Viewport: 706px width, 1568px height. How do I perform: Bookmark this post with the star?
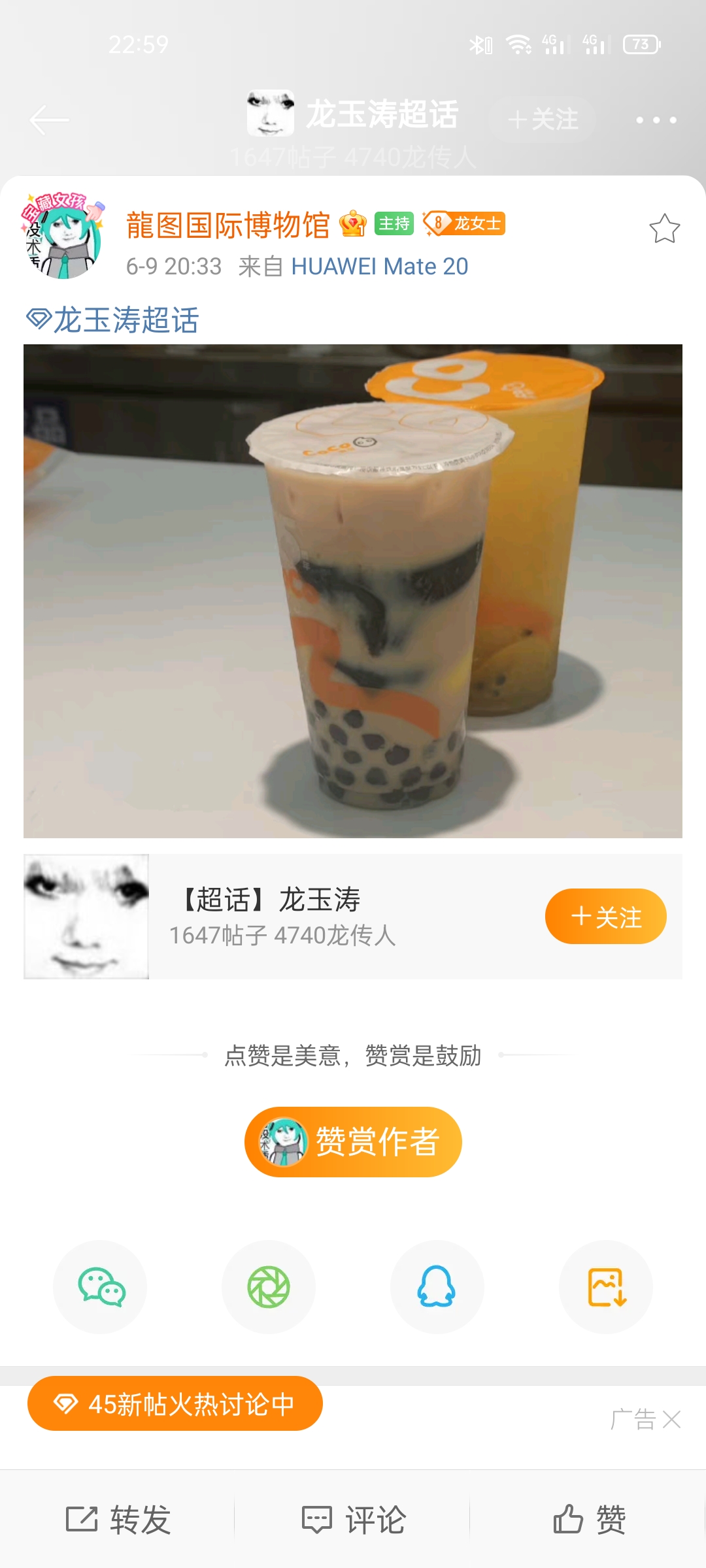[x=664, y=229]
